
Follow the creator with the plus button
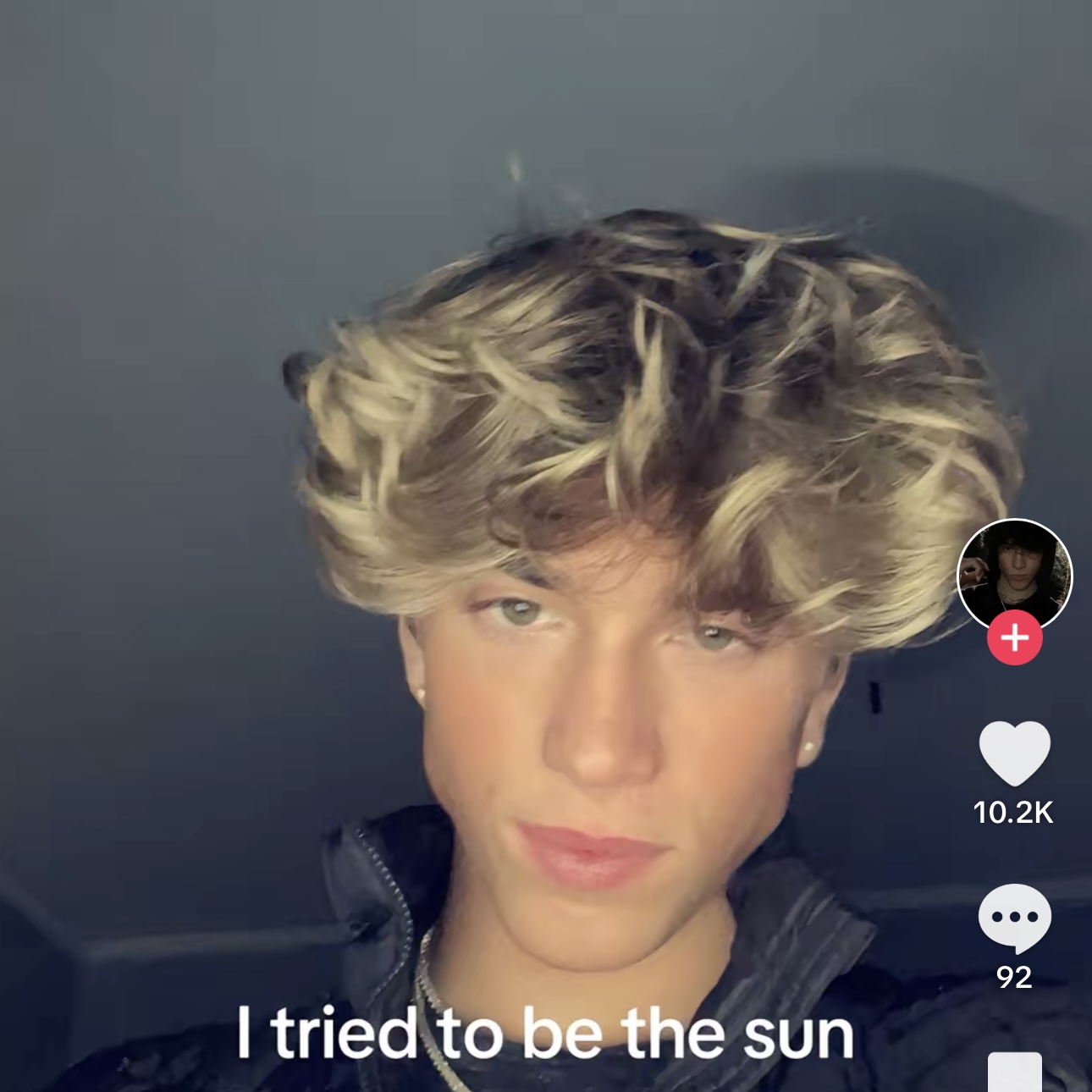point(1014,637)
